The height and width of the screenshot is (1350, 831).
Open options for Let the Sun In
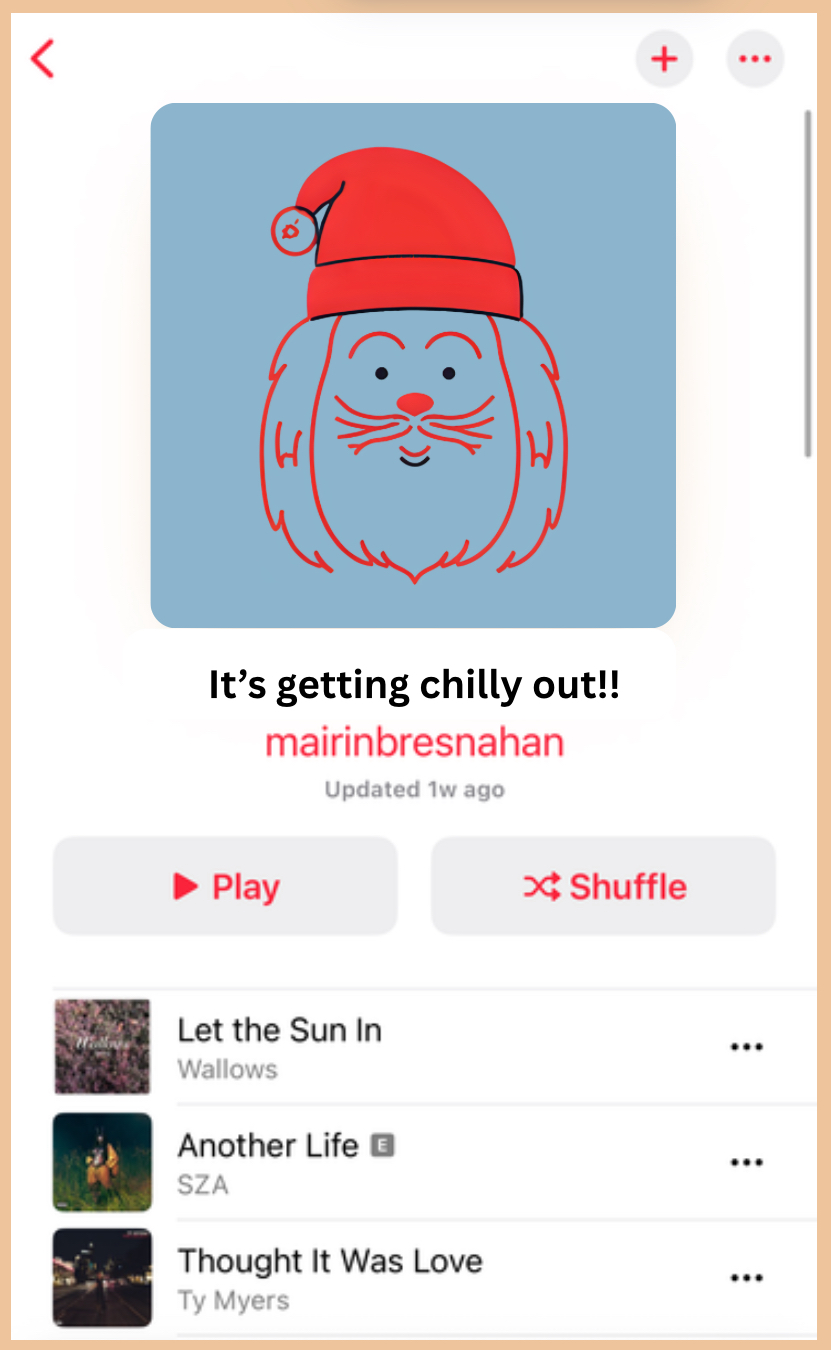click(x=746, y=1047)
